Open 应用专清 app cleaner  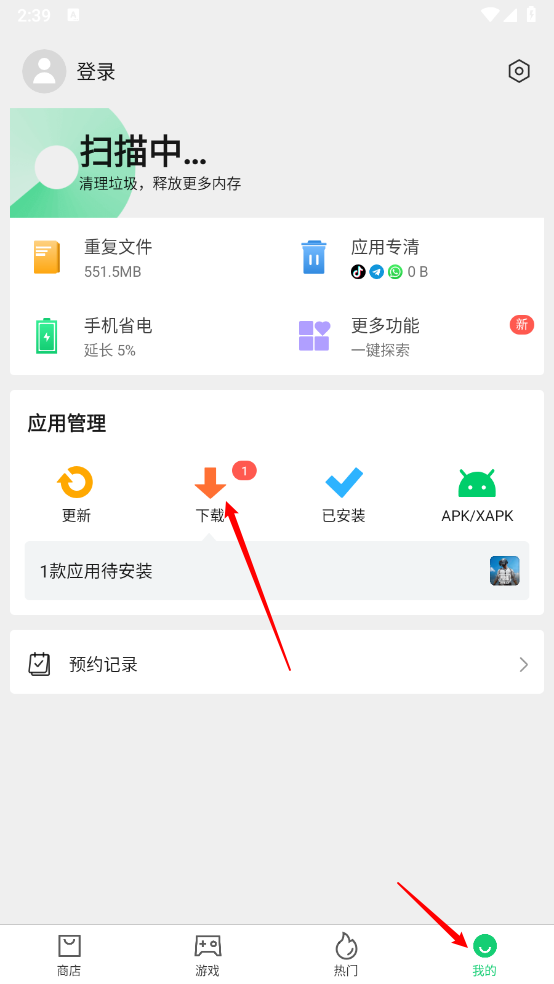(x=410, y=258)
